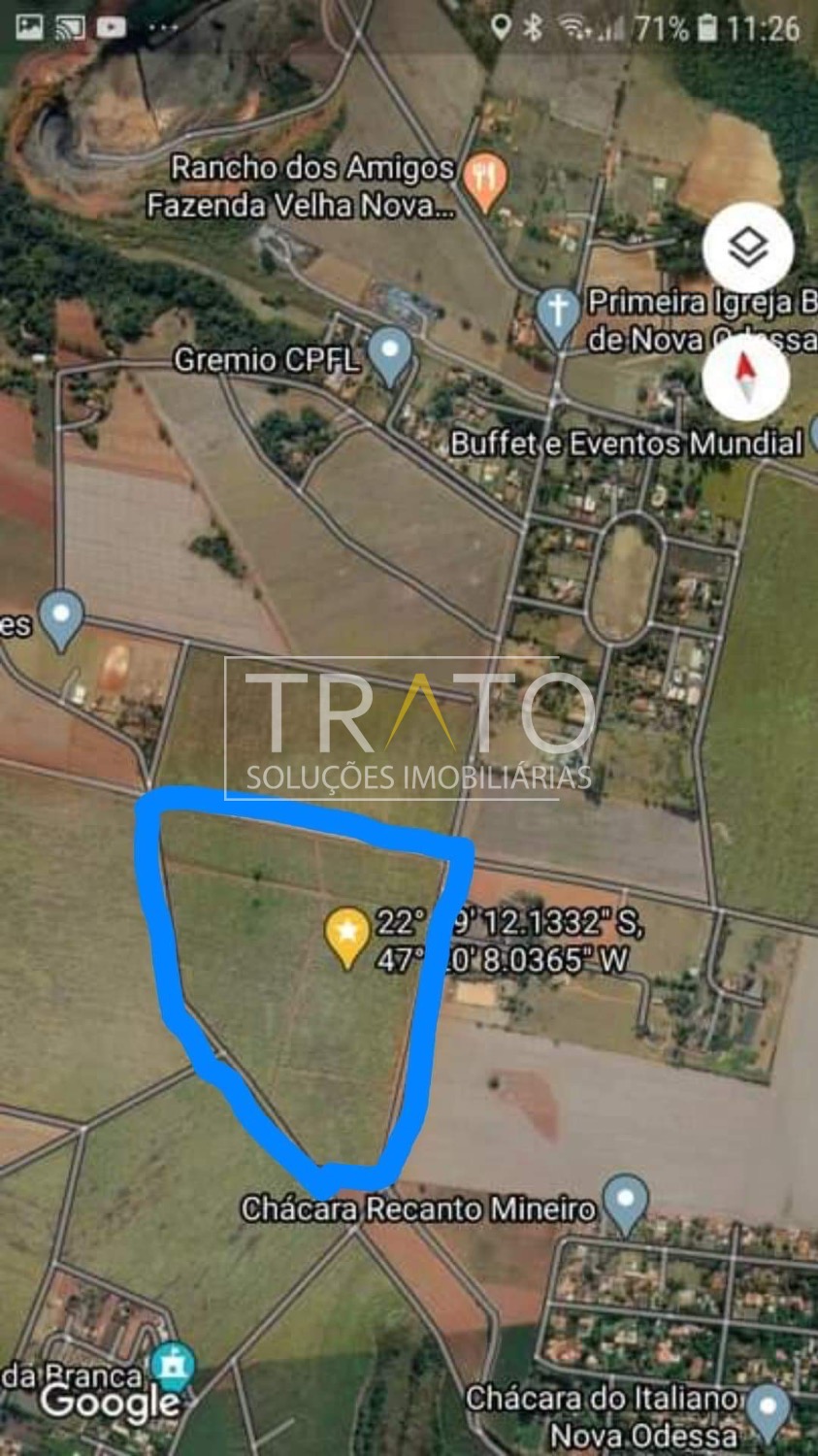
Task: Open the map layers button
Action: 748,248
